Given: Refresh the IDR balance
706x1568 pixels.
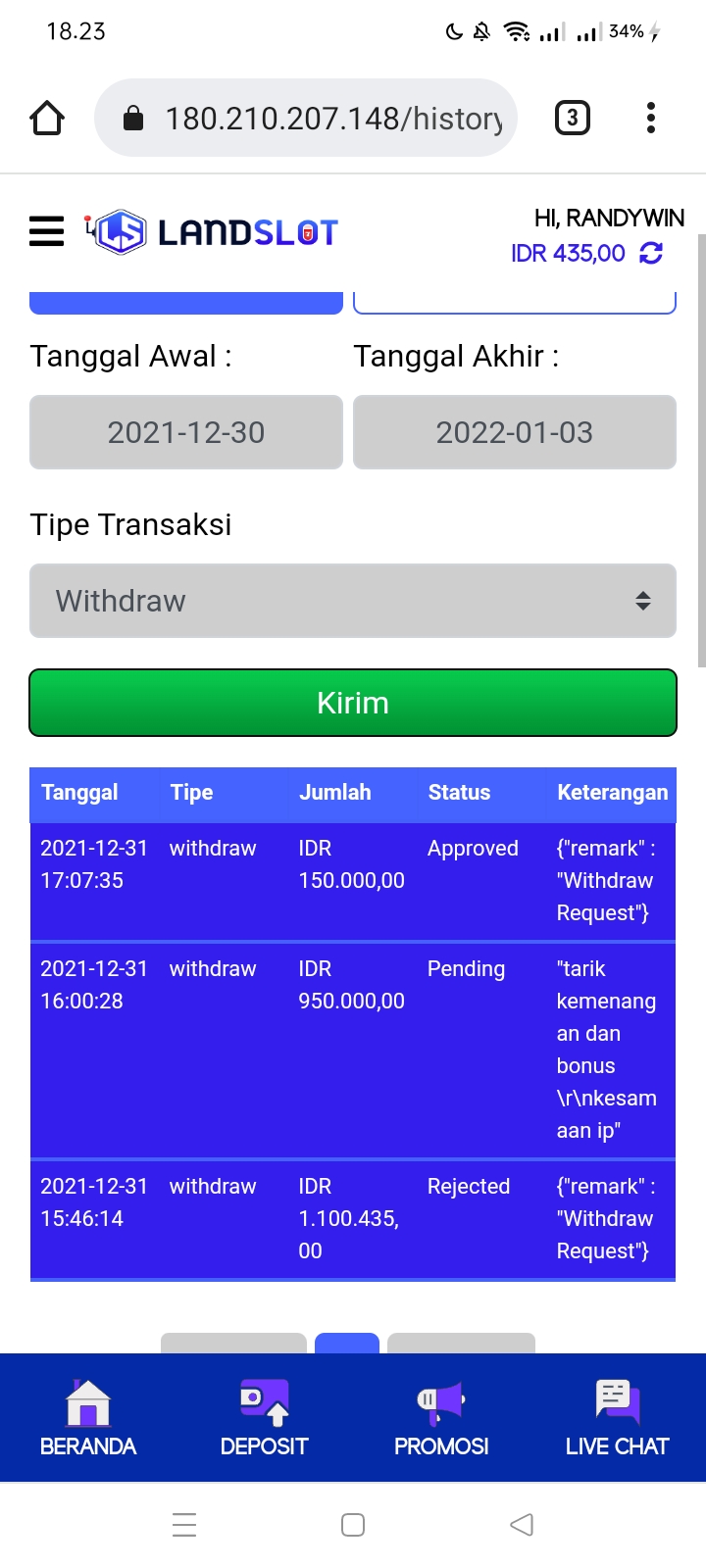Looking at the screenshot, I should pos(651,254).
